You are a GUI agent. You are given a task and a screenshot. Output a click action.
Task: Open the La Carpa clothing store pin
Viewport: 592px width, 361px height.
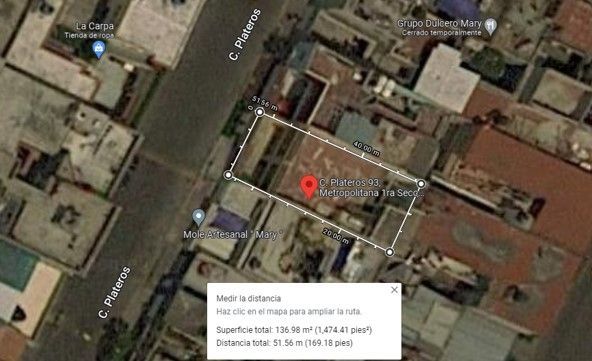[99, 49]
